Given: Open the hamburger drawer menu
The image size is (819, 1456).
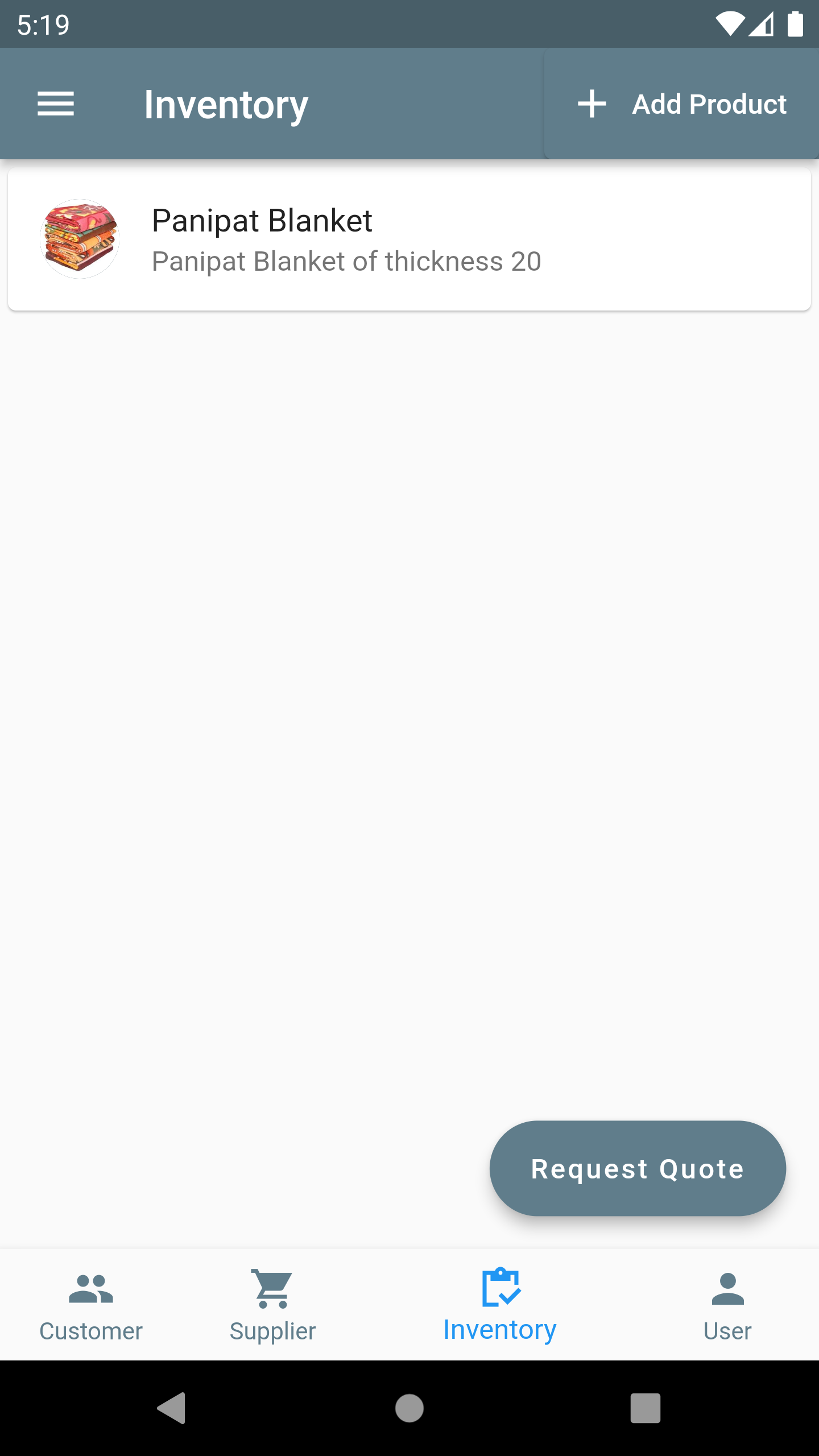Looking at the screenshot, I should pyautogui.click(x=56, y=104).
